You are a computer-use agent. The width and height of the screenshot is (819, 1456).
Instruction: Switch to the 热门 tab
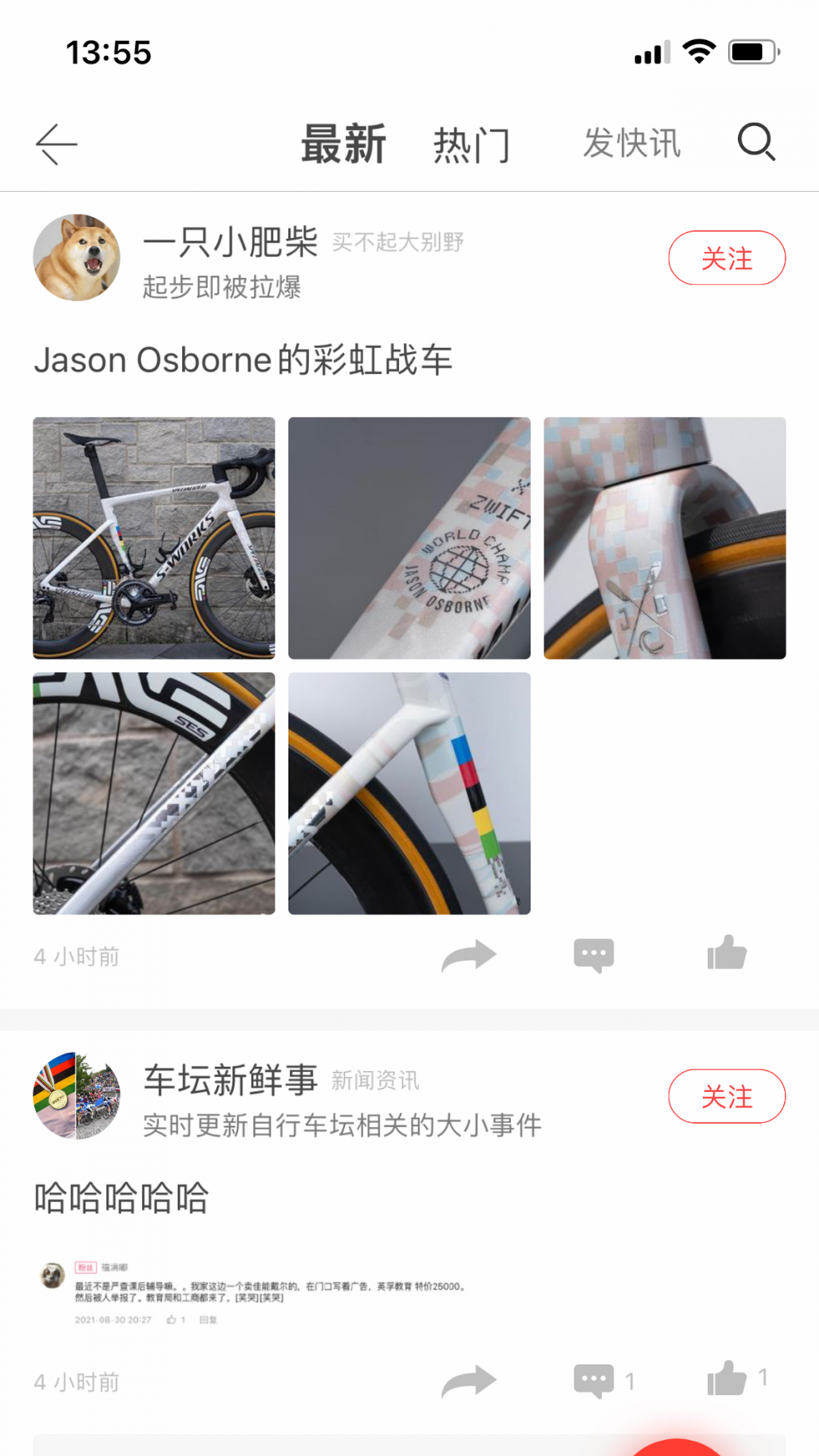(471, 144)
